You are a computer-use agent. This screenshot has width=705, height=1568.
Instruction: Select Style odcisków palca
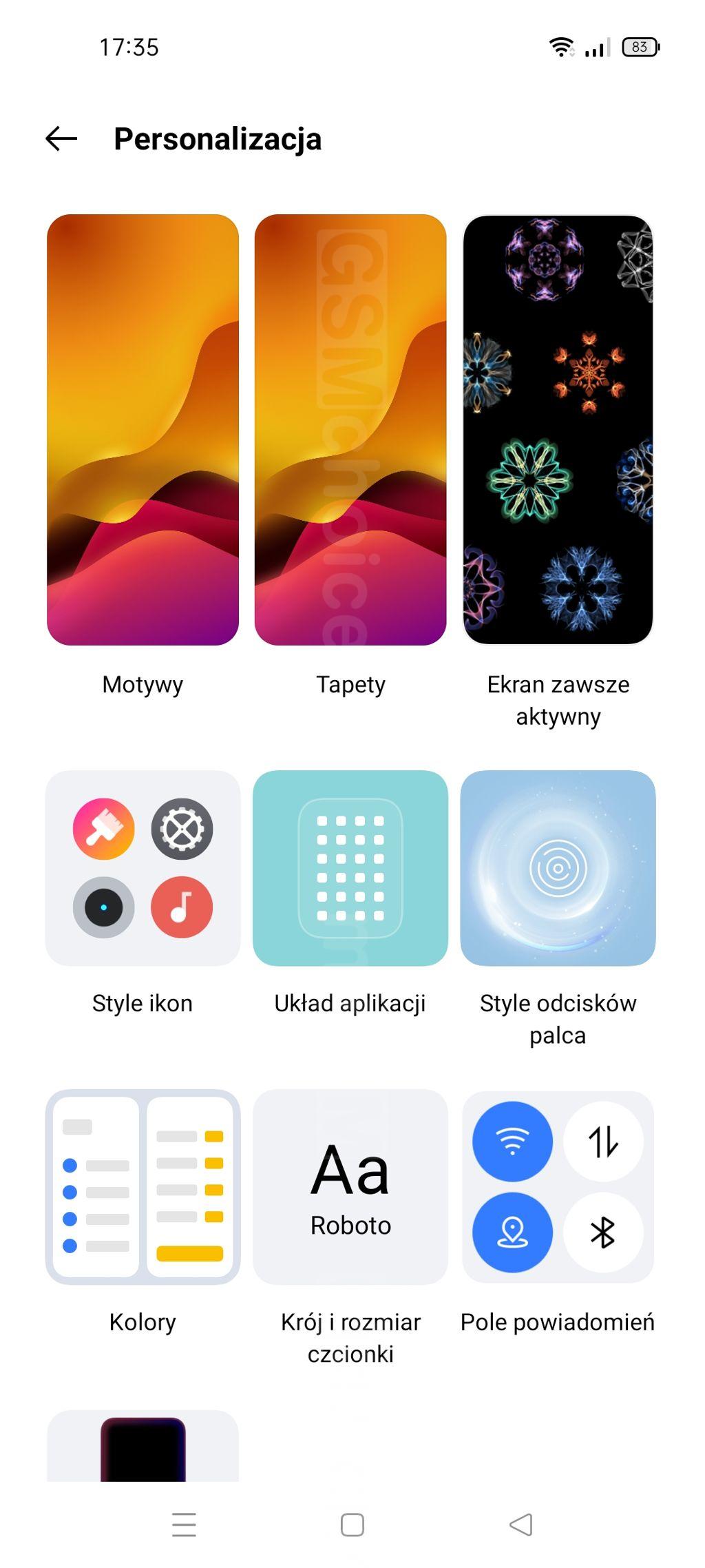click(558, 868)
